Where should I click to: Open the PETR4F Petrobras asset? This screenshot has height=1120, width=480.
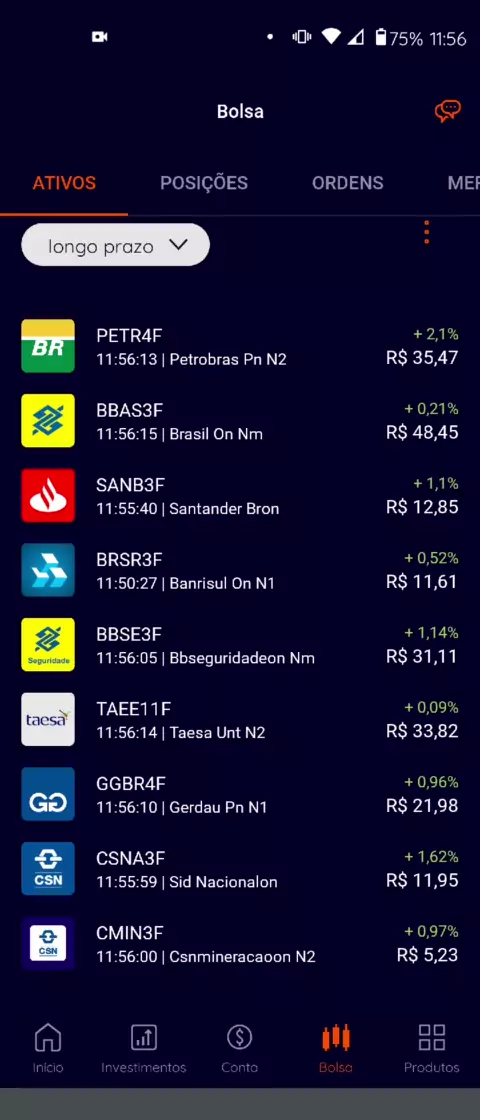240,346
